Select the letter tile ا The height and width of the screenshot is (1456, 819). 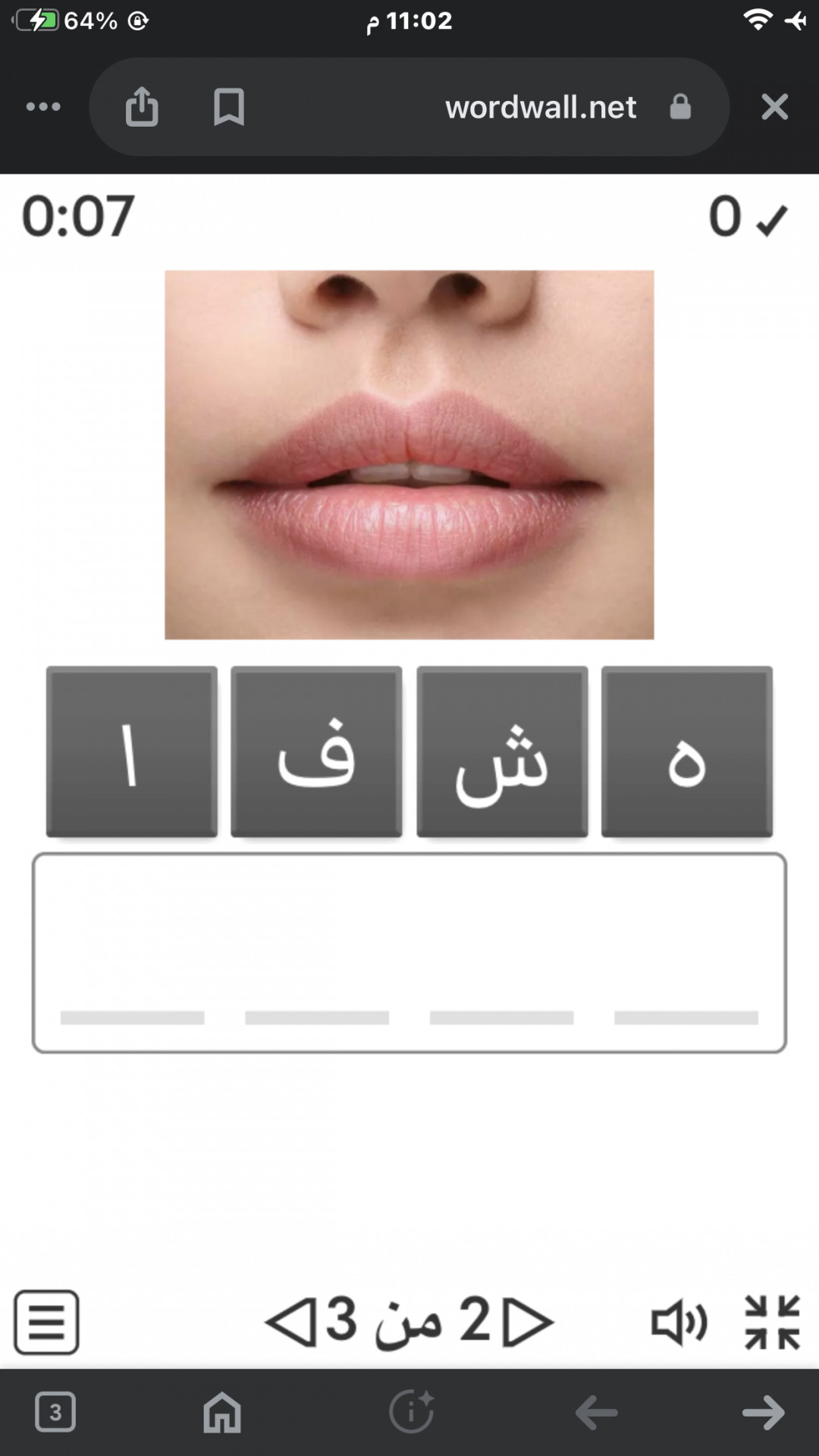[131, 752]
